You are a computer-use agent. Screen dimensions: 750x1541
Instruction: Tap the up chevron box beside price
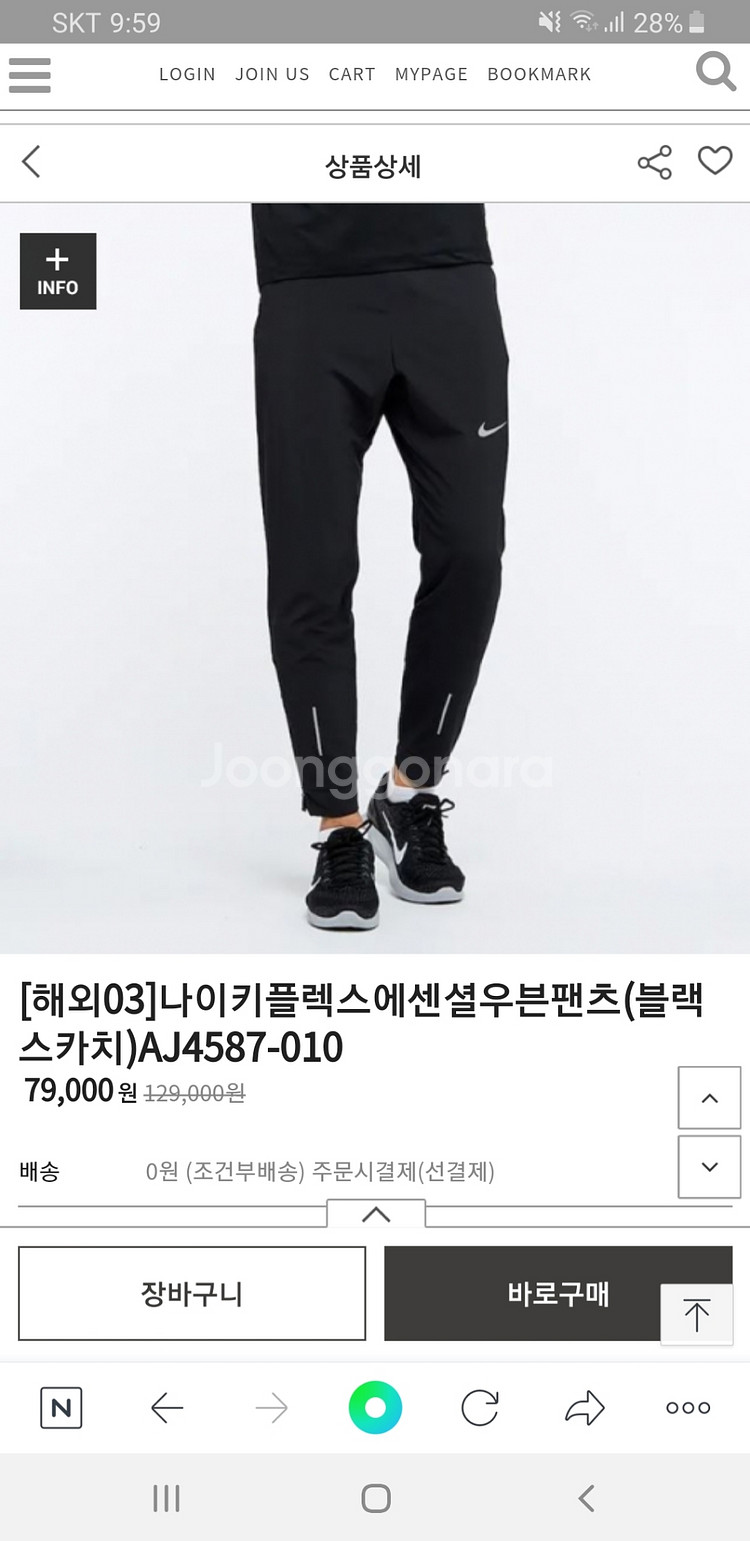point(709,1098)
